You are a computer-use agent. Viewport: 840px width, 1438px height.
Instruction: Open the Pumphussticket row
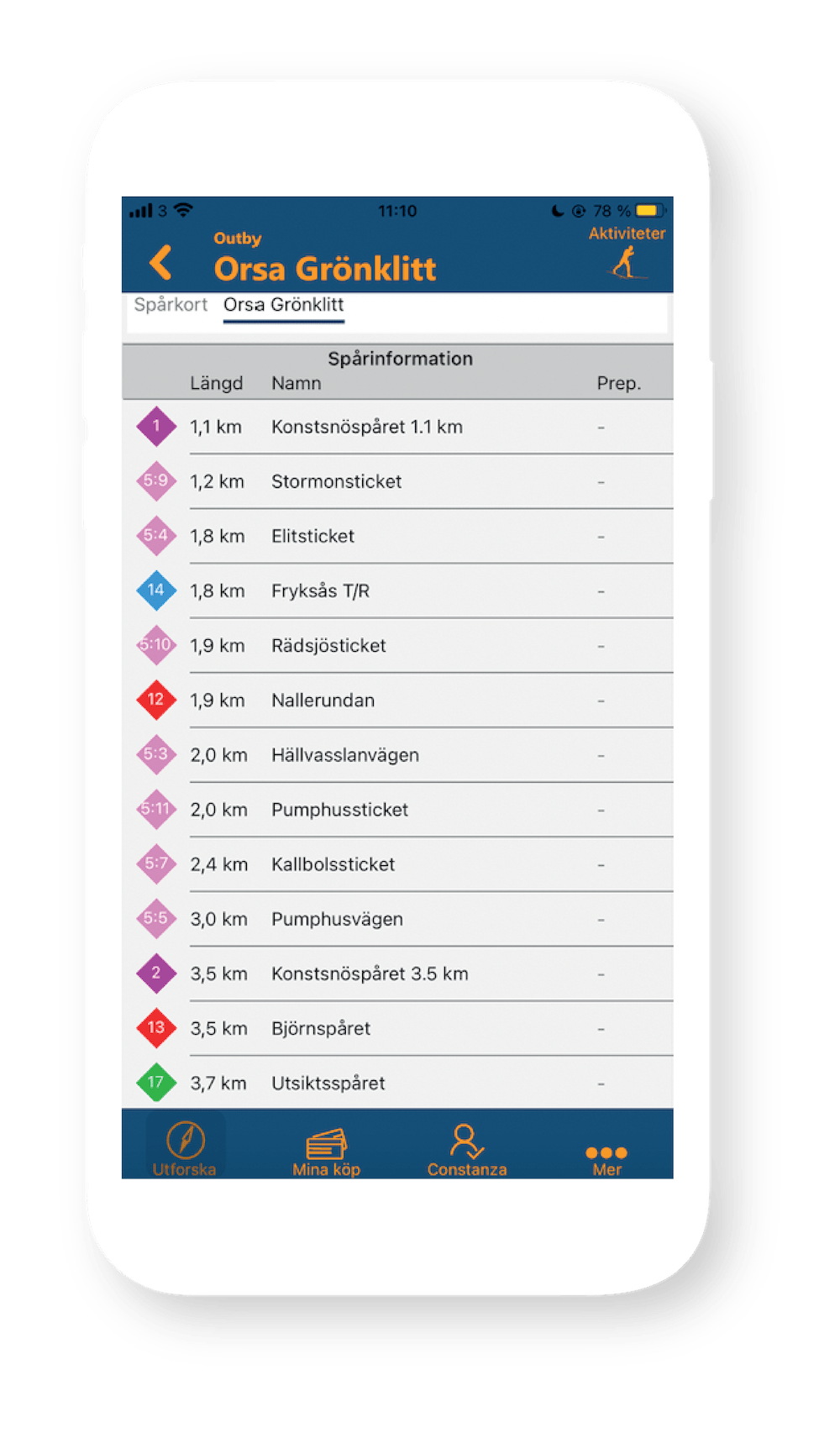coord(339,810)
